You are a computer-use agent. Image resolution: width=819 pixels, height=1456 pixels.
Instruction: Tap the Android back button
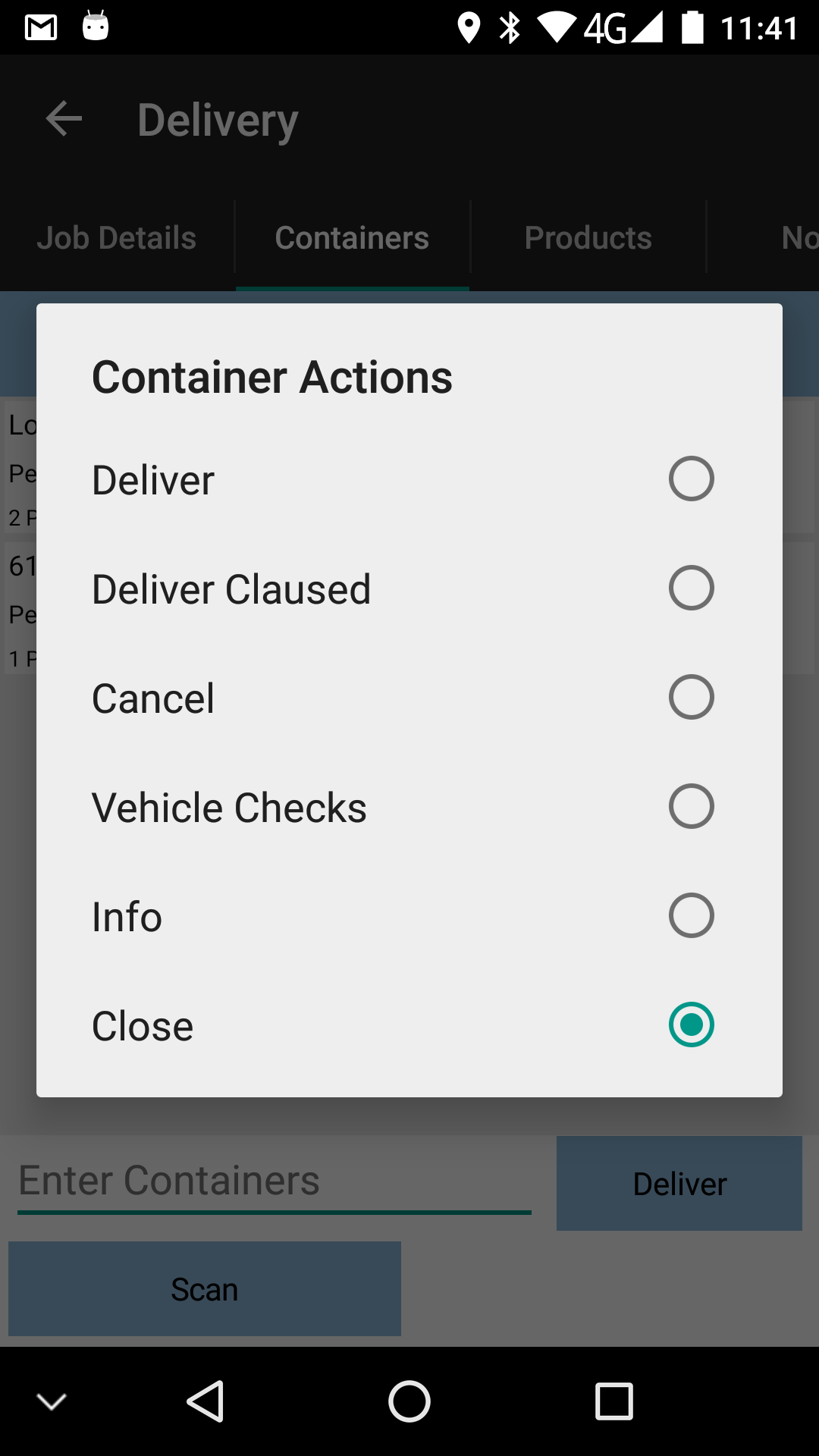tap(205, 1401)
